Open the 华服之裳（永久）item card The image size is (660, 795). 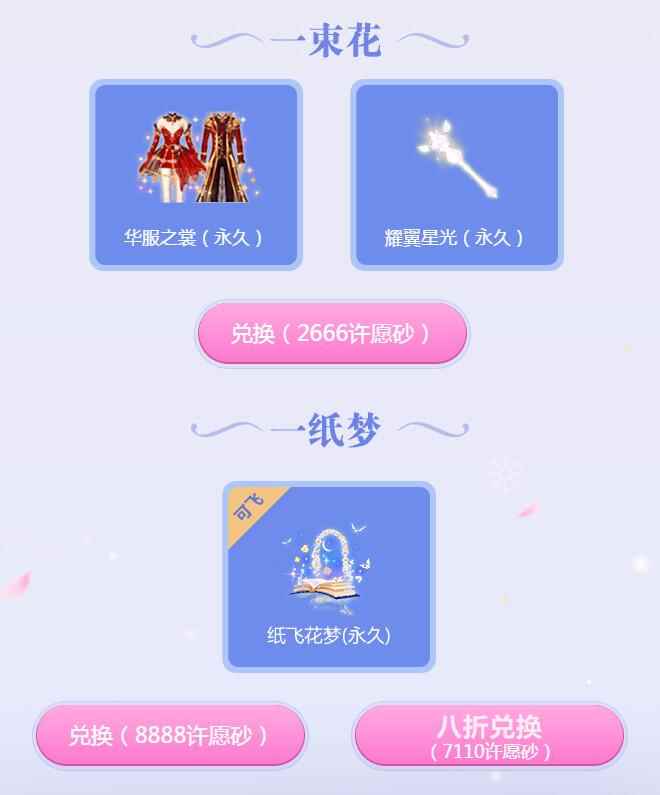195,175
